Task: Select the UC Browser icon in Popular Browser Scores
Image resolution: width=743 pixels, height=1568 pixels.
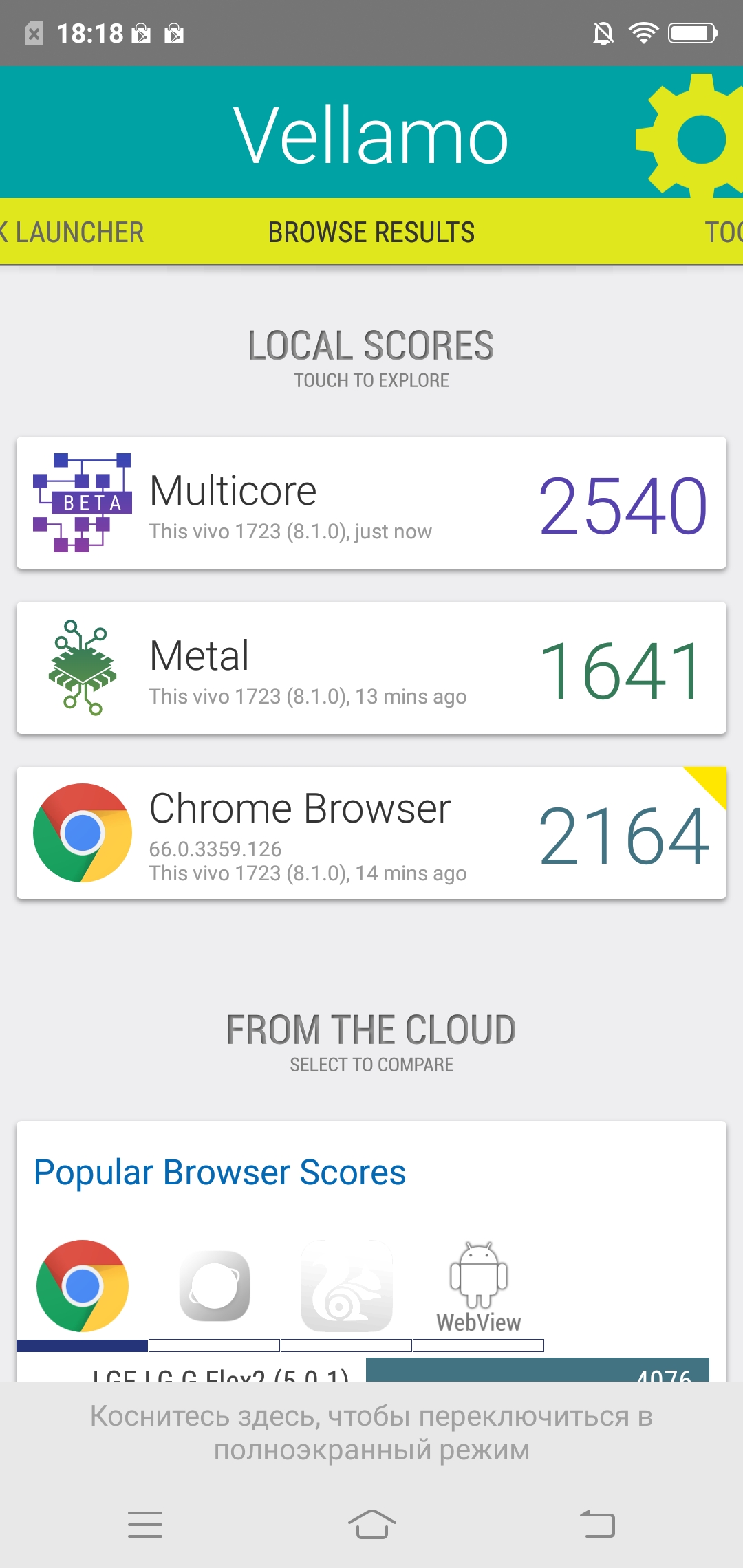Action: coord(346,1285)
